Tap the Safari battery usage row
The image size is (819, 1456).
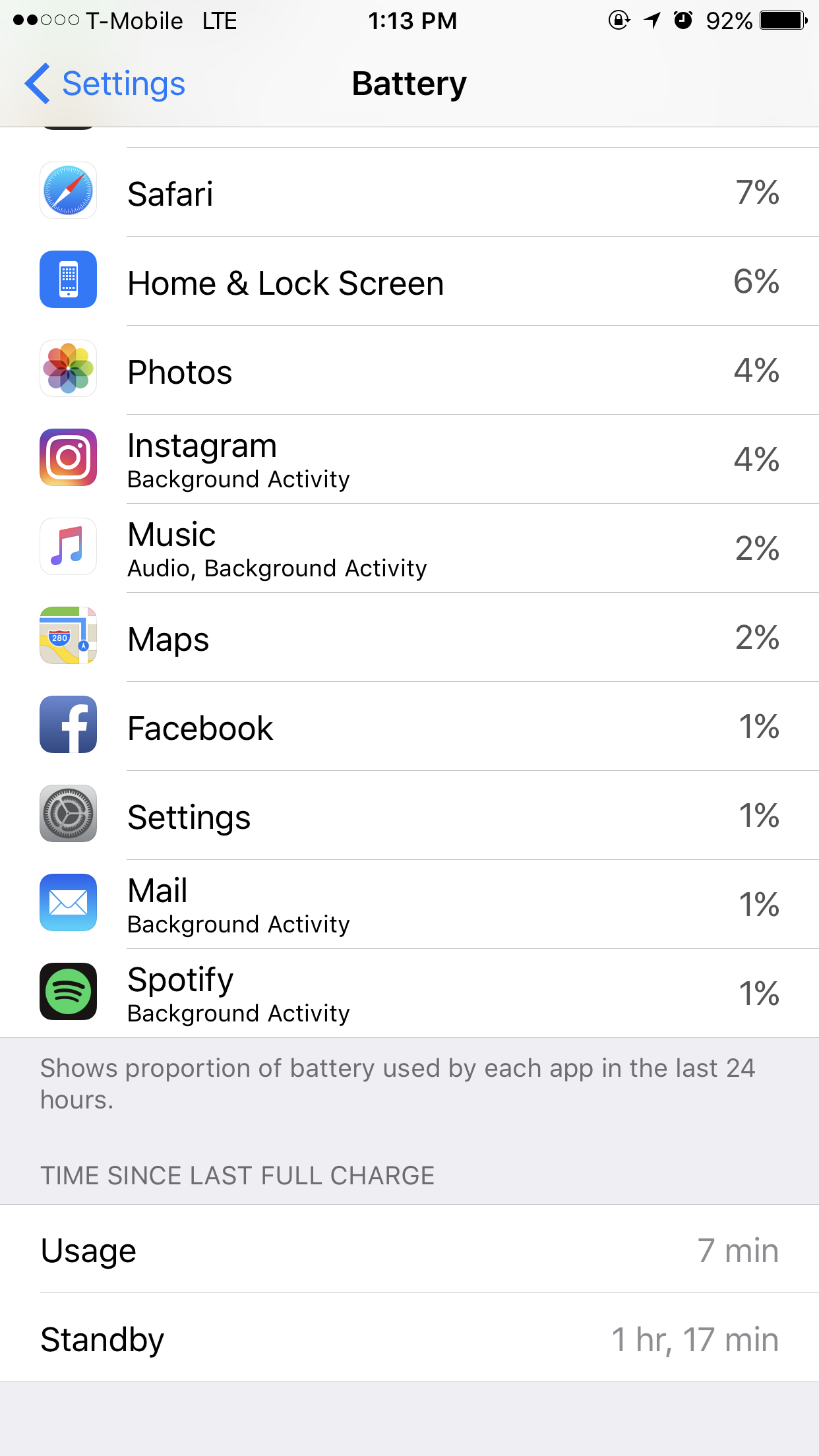[409, 193]
